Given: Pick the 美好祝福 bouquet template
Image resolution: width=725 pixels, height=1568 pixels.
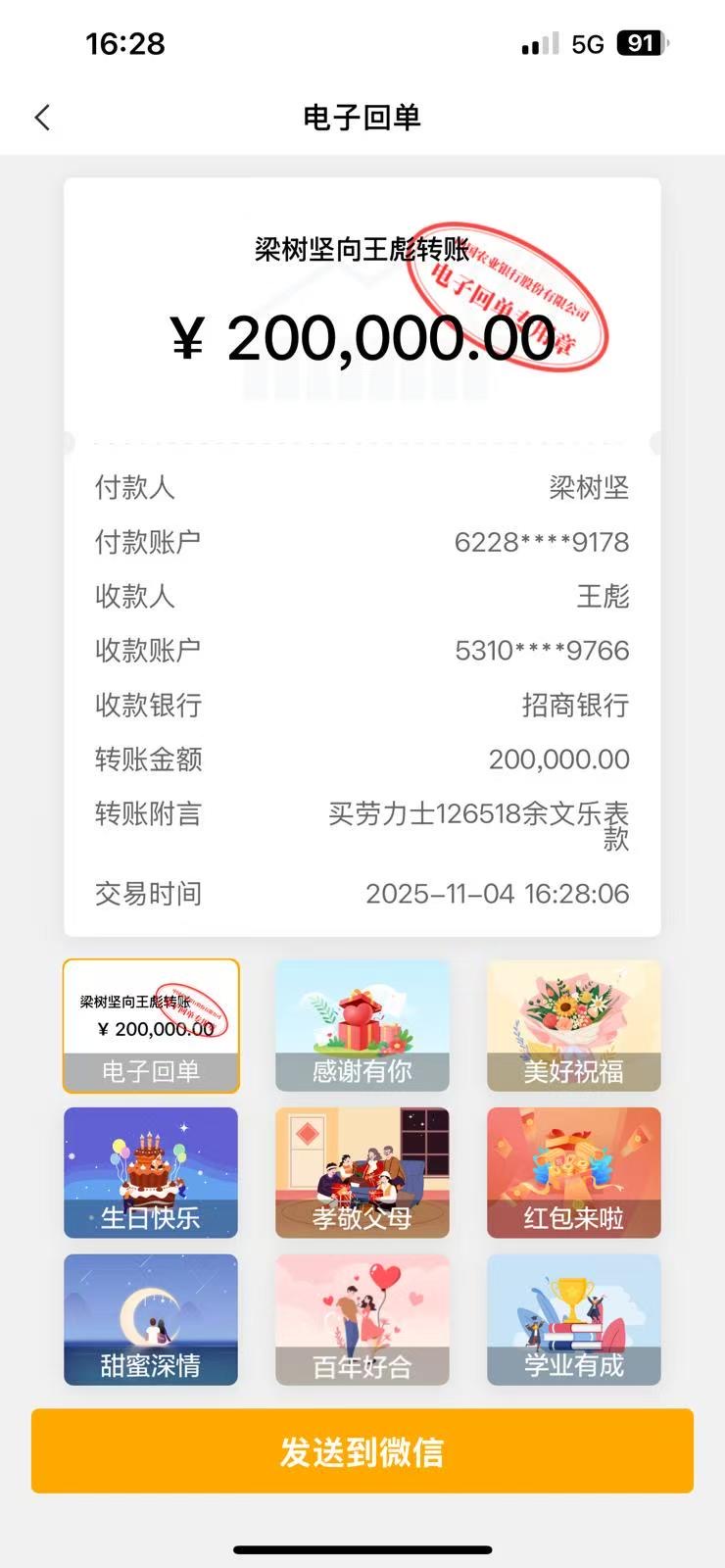Looking at the screenshot, I should click(574, 1025).
